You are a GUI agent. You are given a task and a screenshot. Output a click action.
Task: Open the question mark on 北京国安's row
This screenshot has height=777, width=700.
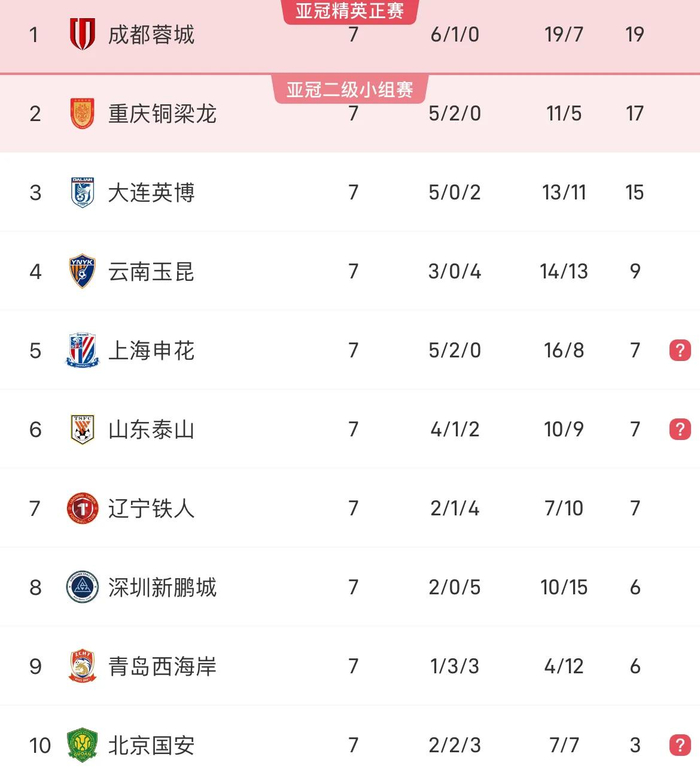coord(680,745)
